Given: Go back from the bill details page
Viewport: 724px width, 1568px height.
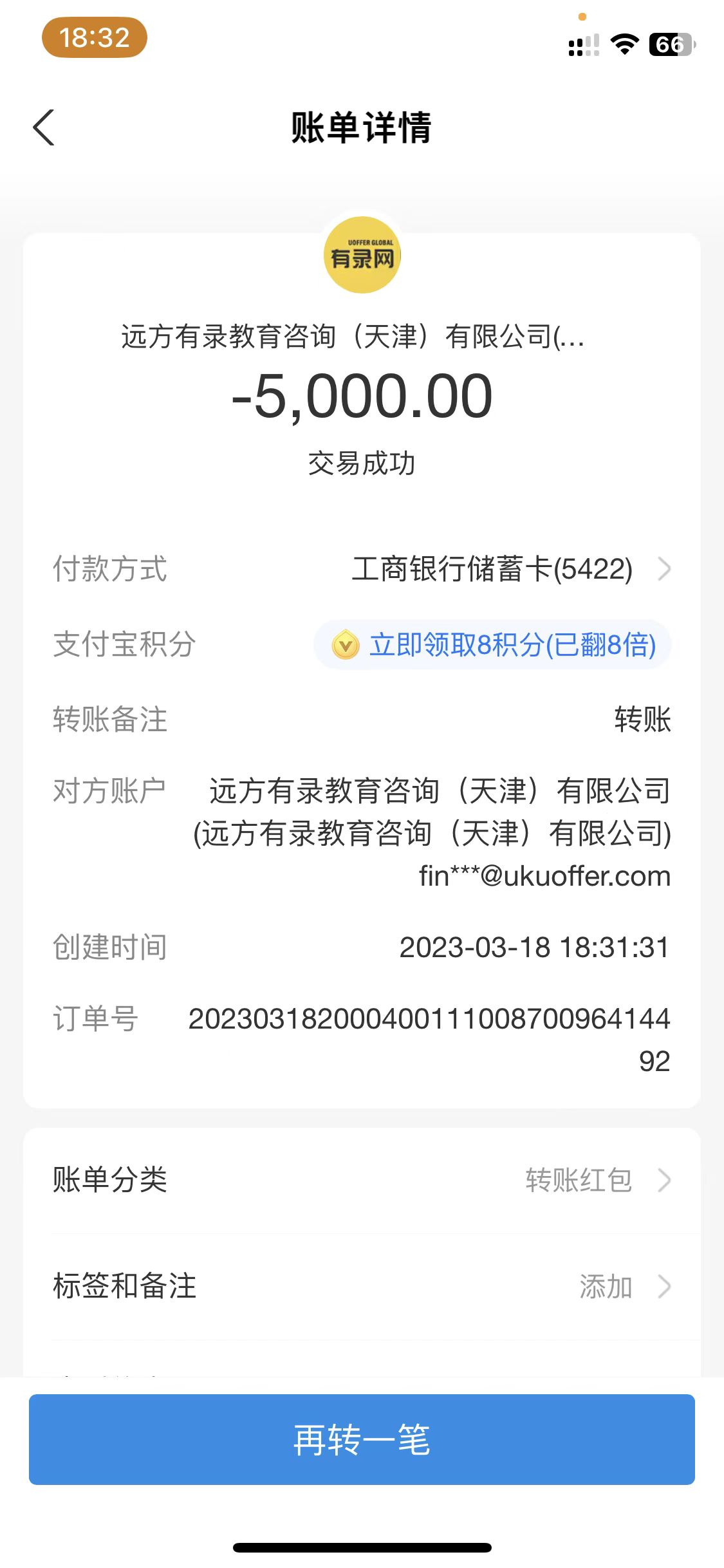Looking at the screenshot, I should pyautogui.click(x=44, y=127).
